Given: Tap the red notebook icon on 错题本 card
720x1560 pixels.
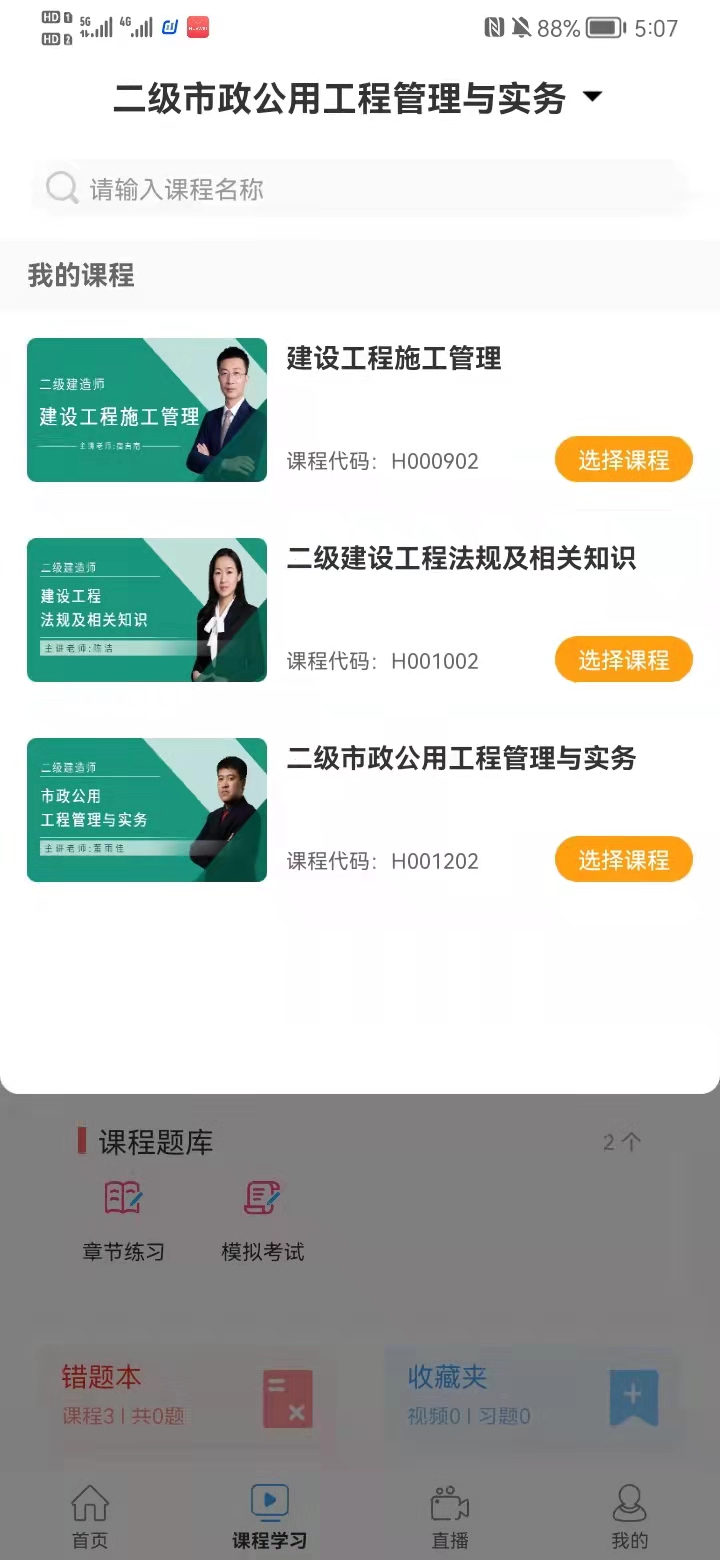Looking at the screenshot, I should (288, 1398).
